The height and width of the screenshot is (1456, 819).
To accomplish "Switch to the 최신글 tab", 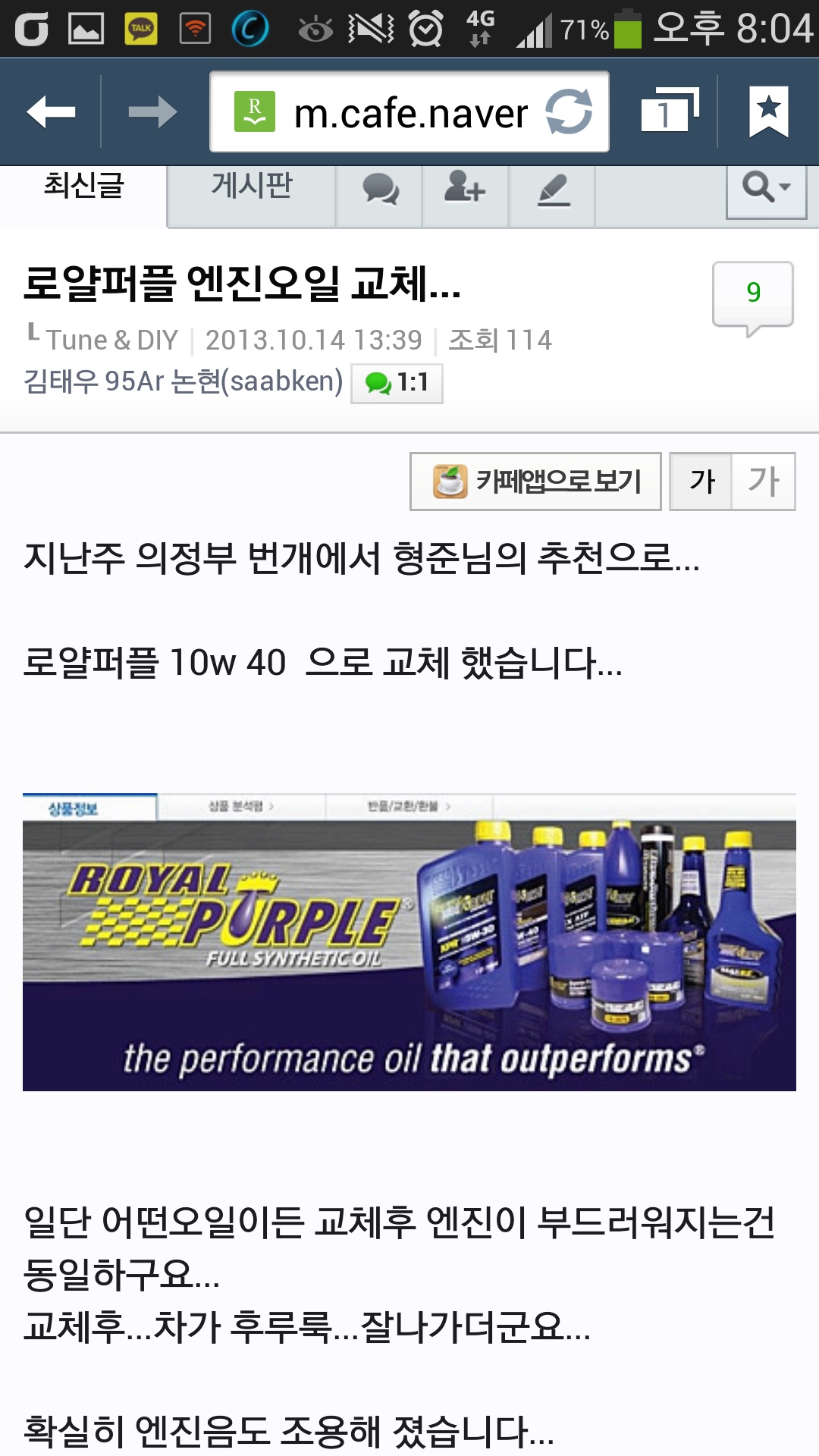I will [x=83, y=187].
